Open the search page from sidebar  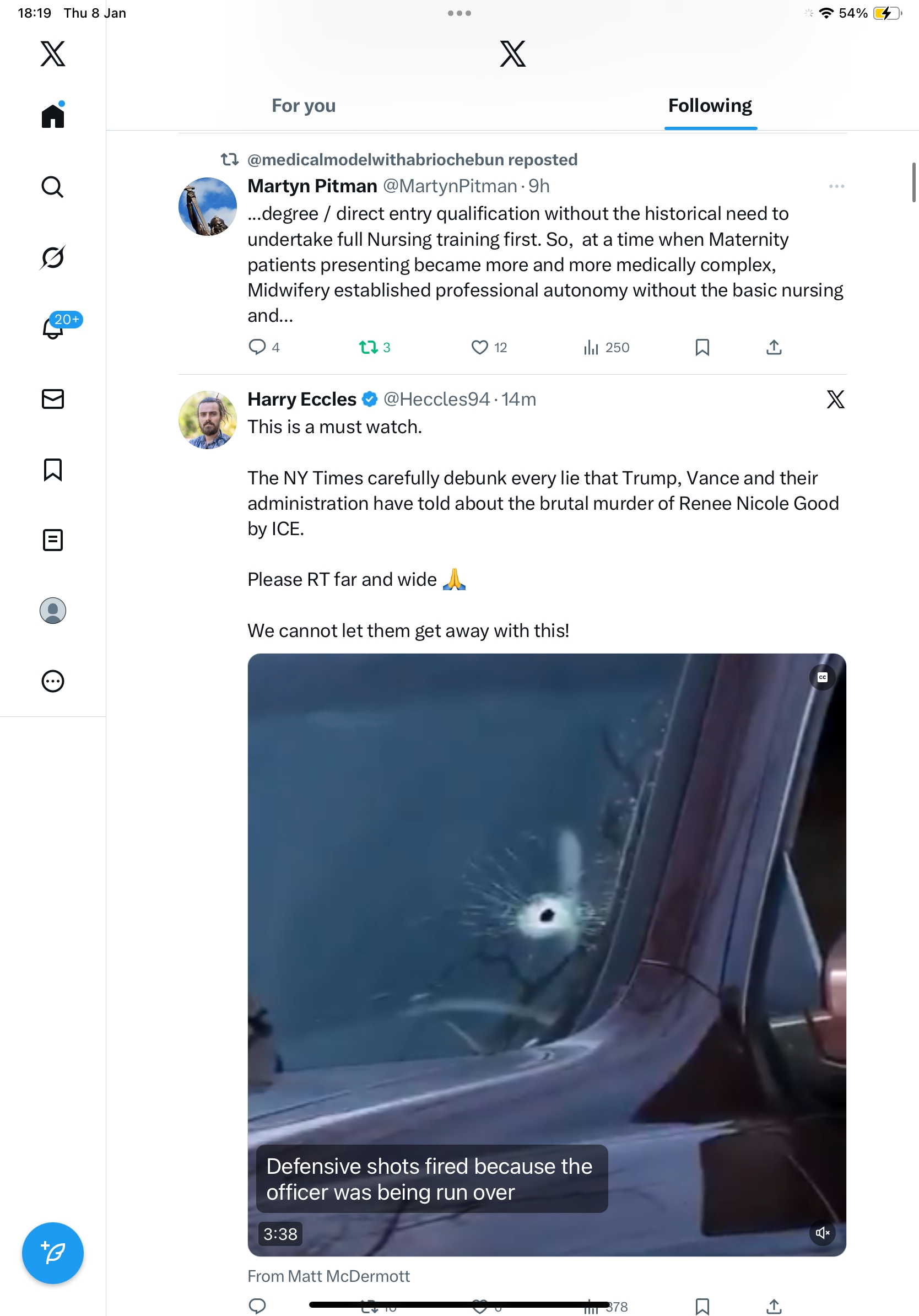click(53, 187)
